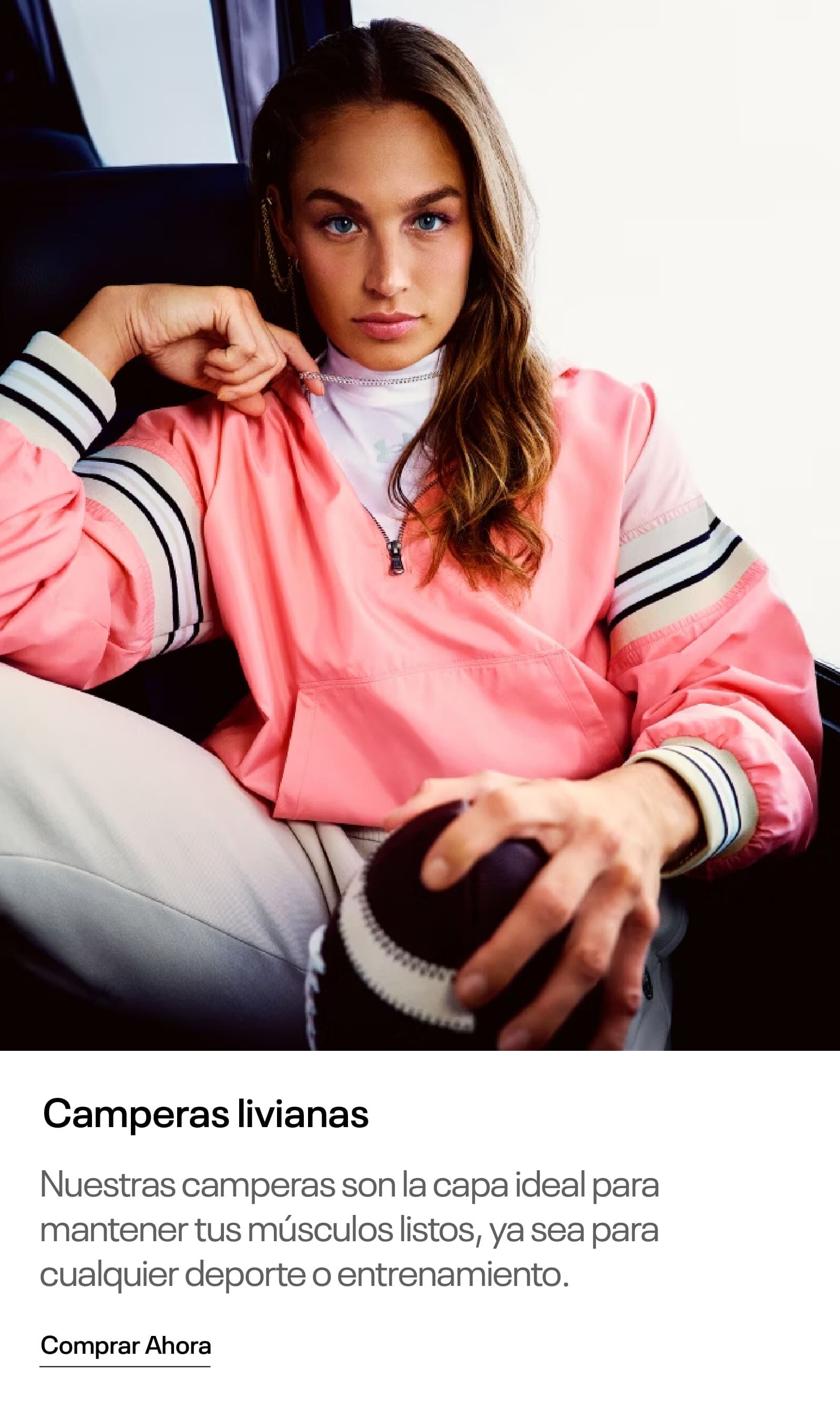Open the Camperas livianas promo image
The height and width of the screenshot is (1419, 840).
click(x=420, y=525)
